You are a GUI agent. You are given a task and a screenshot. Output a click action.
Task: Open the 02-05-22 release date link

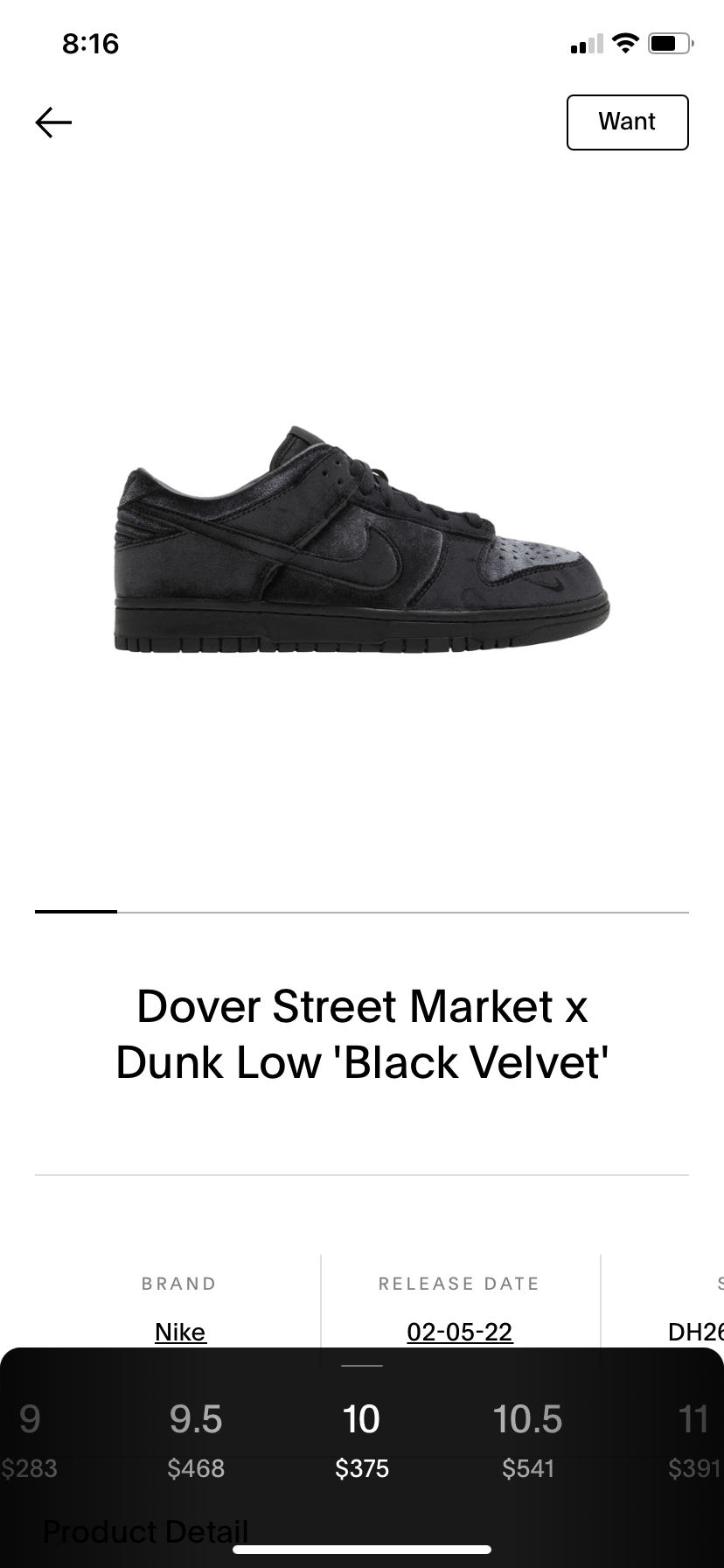(x=460, y=1332)
